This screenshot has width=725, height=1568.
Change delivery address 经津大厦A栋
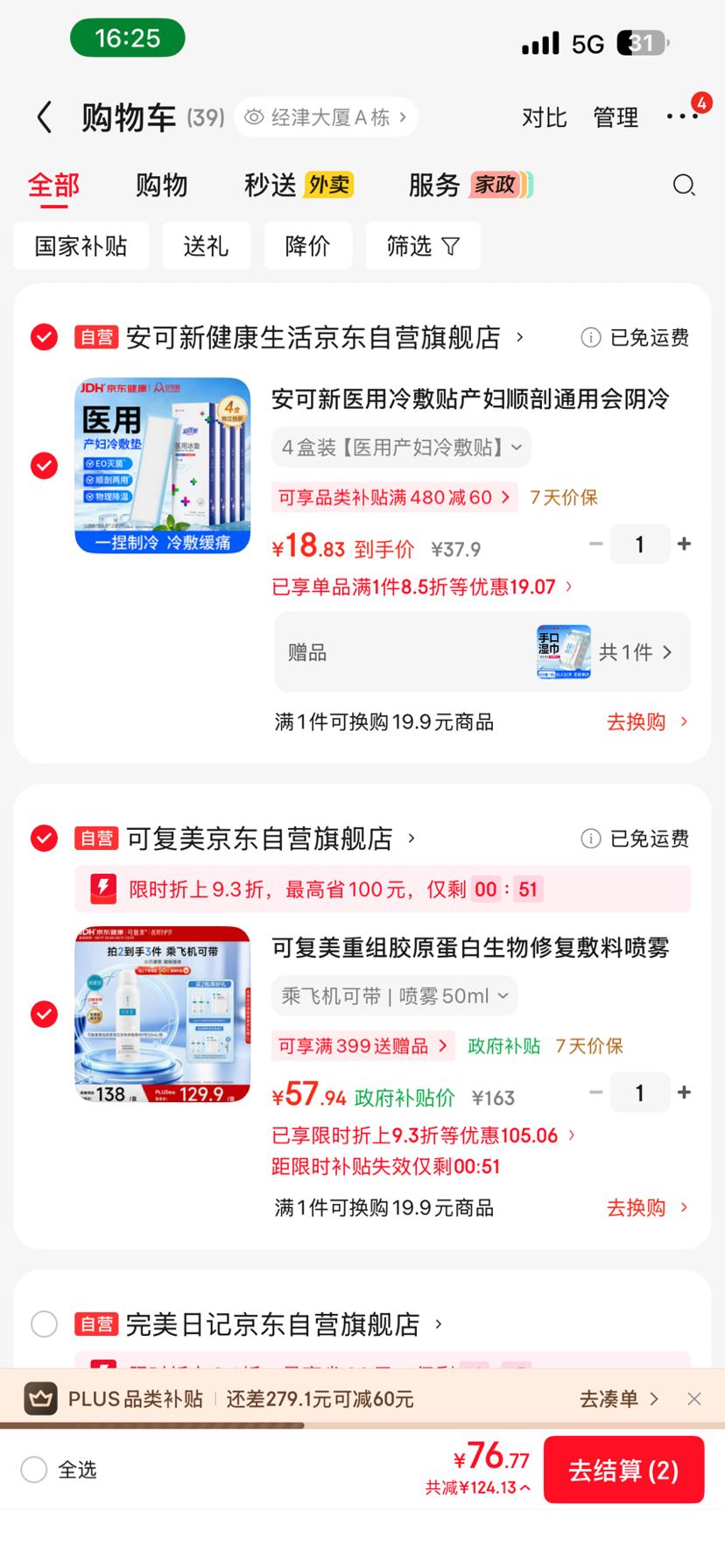326,117
